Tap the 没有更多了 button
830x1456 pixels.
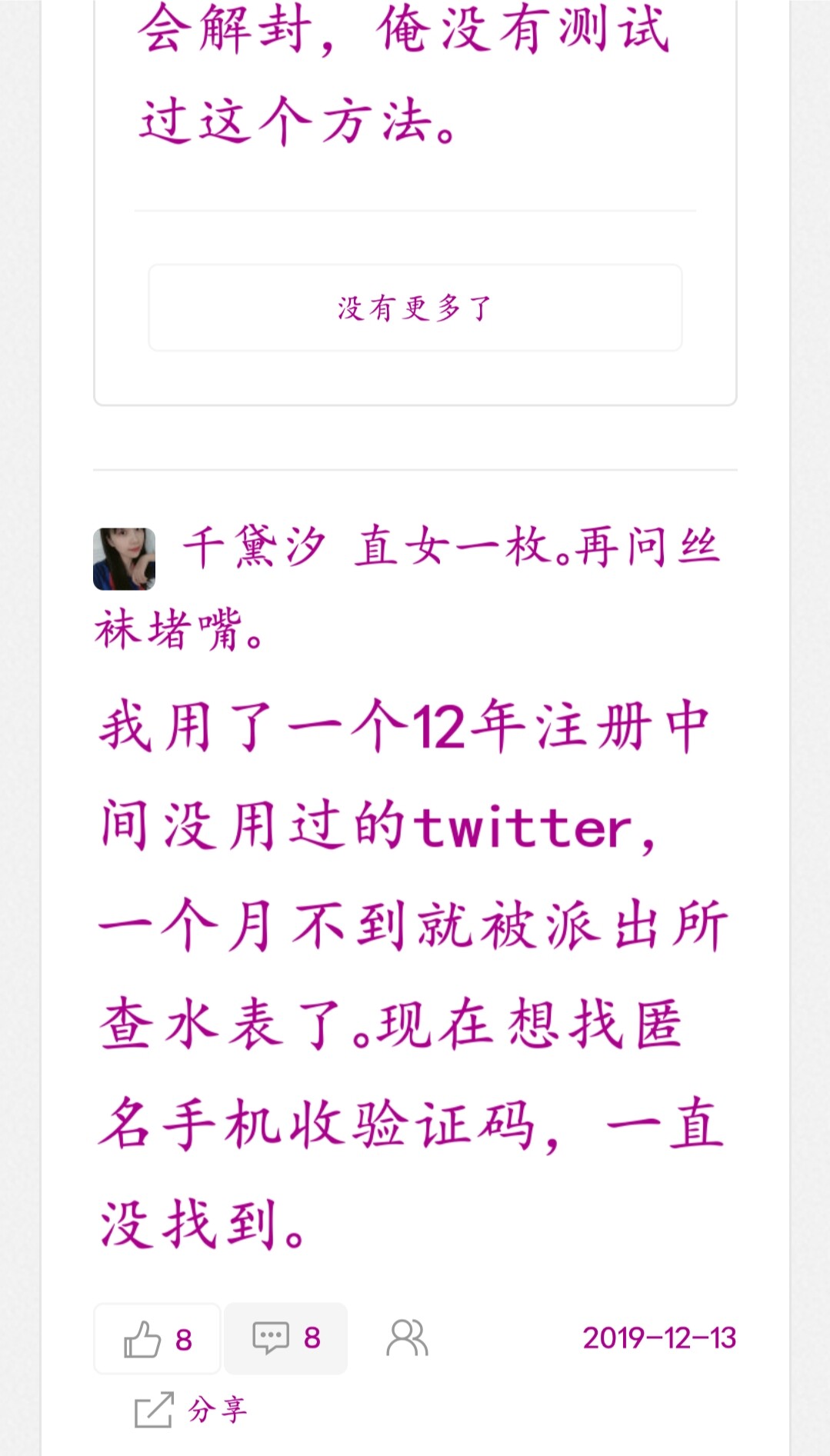click(x=415, y=308)
